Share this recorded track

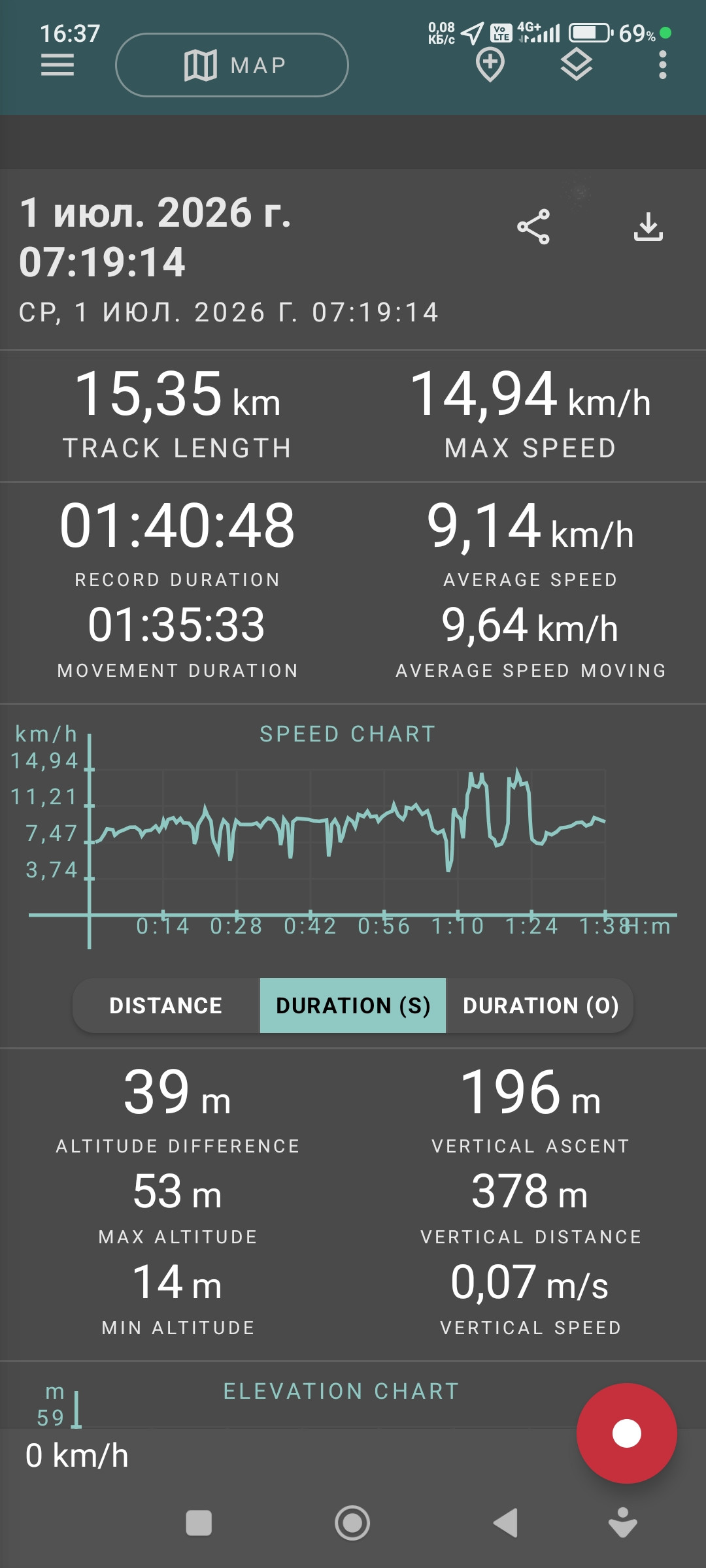tap(533, 227)
